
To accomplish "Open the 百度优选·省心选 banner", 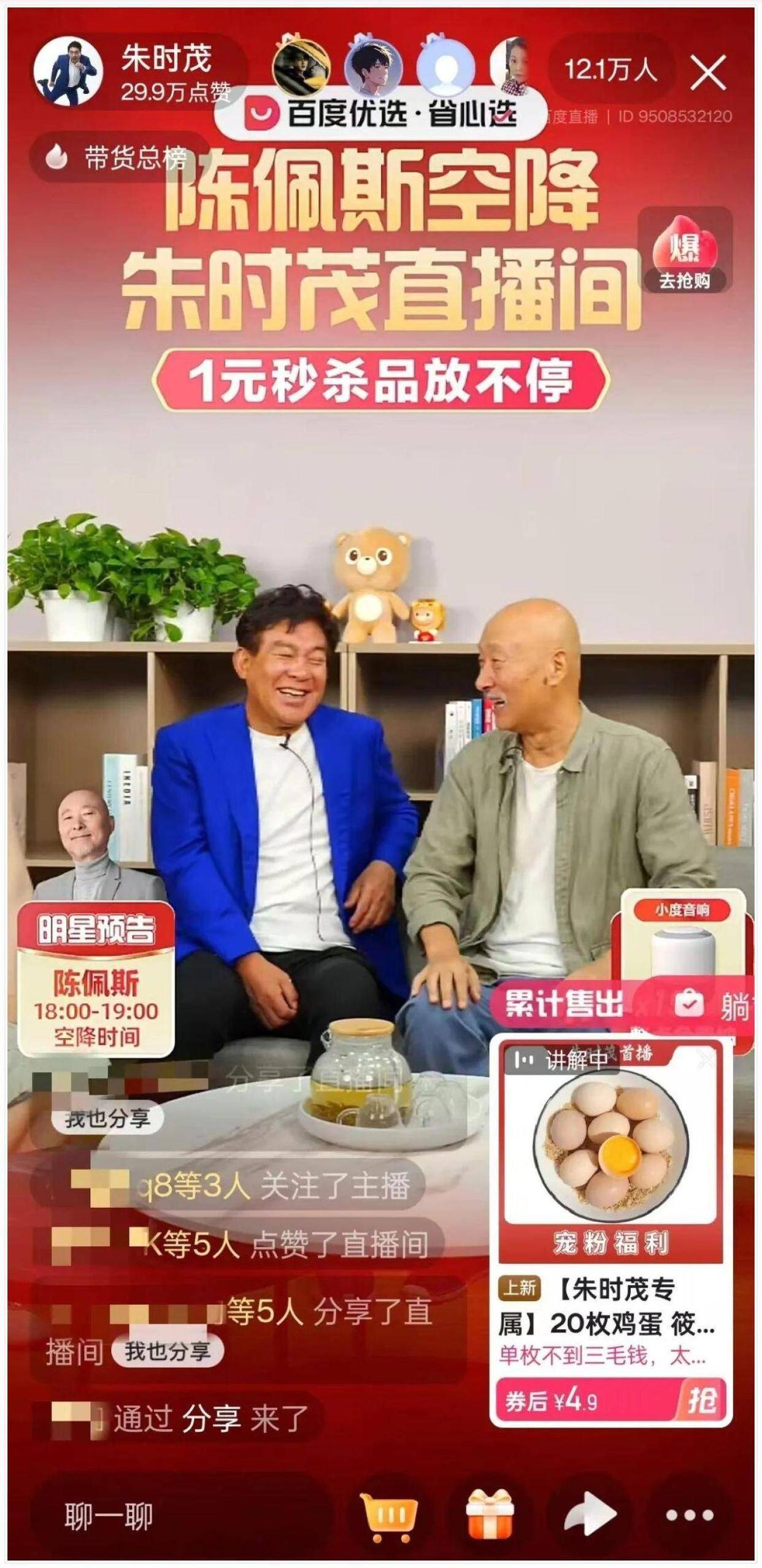I will coord(380,114).
